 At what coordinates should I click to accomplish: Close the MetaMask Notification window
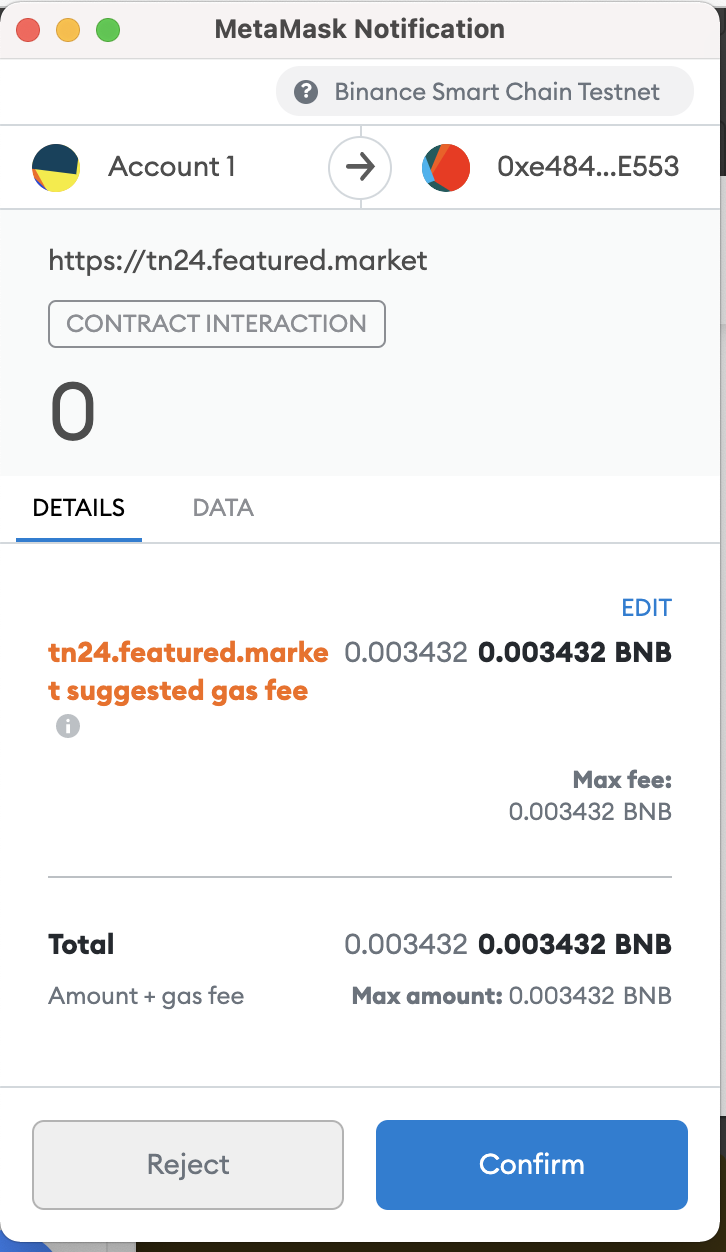28,30
